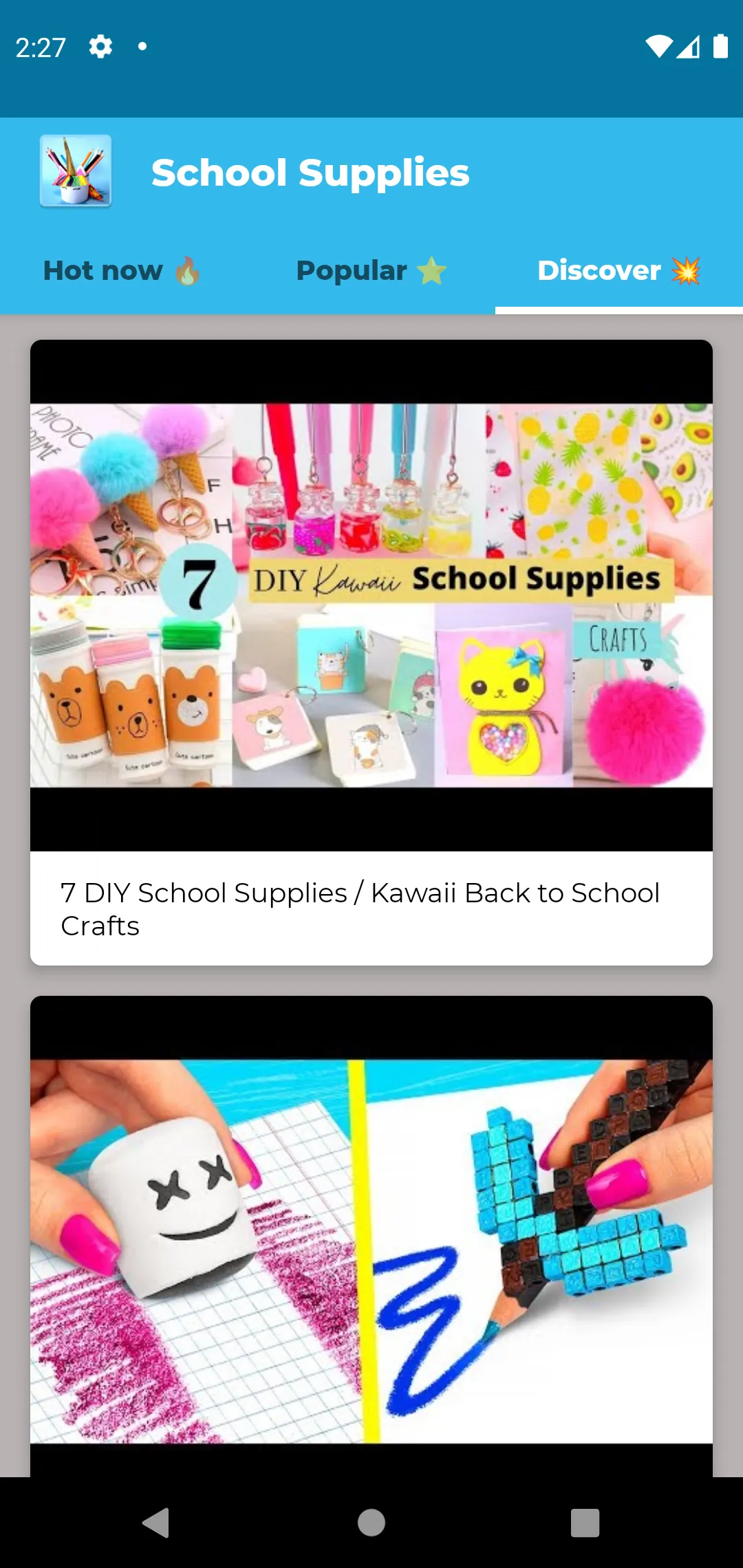This screenshot has width=743, height=1568.
Task: Select the Discover tab
Action: (x=619, y=271)
